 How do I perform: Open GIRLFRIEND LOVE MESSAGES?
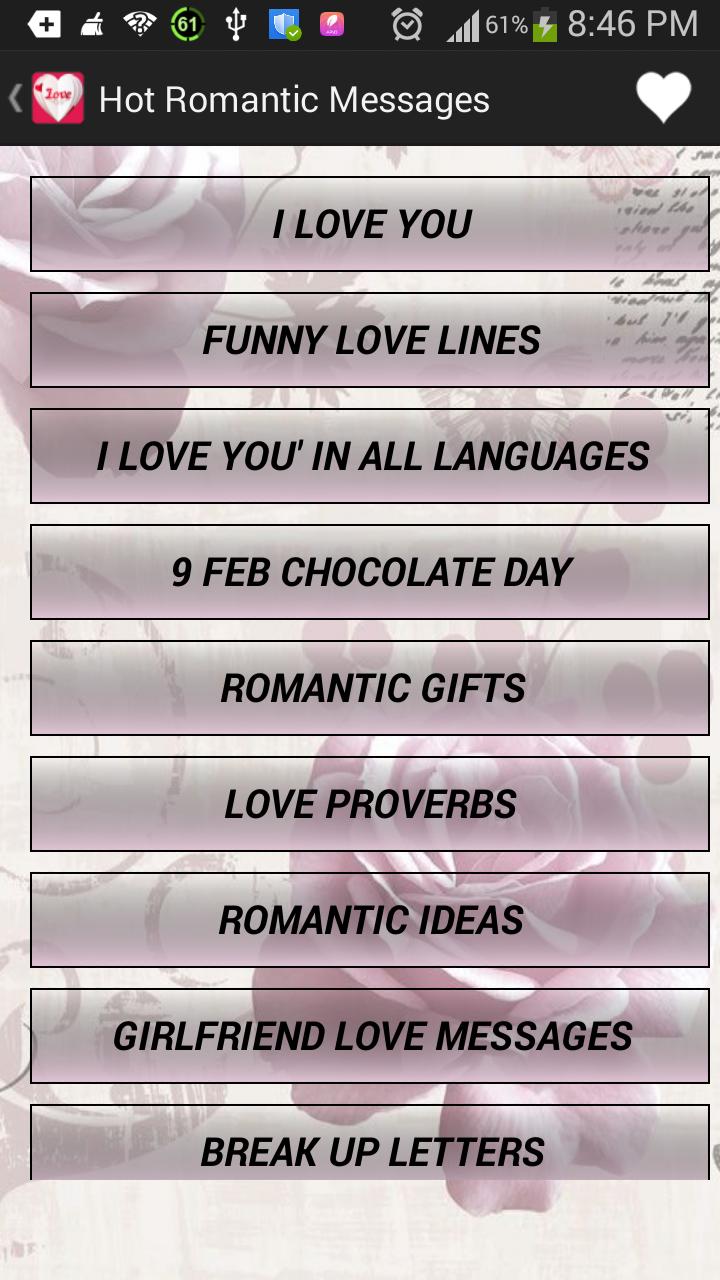point(370,1035)
